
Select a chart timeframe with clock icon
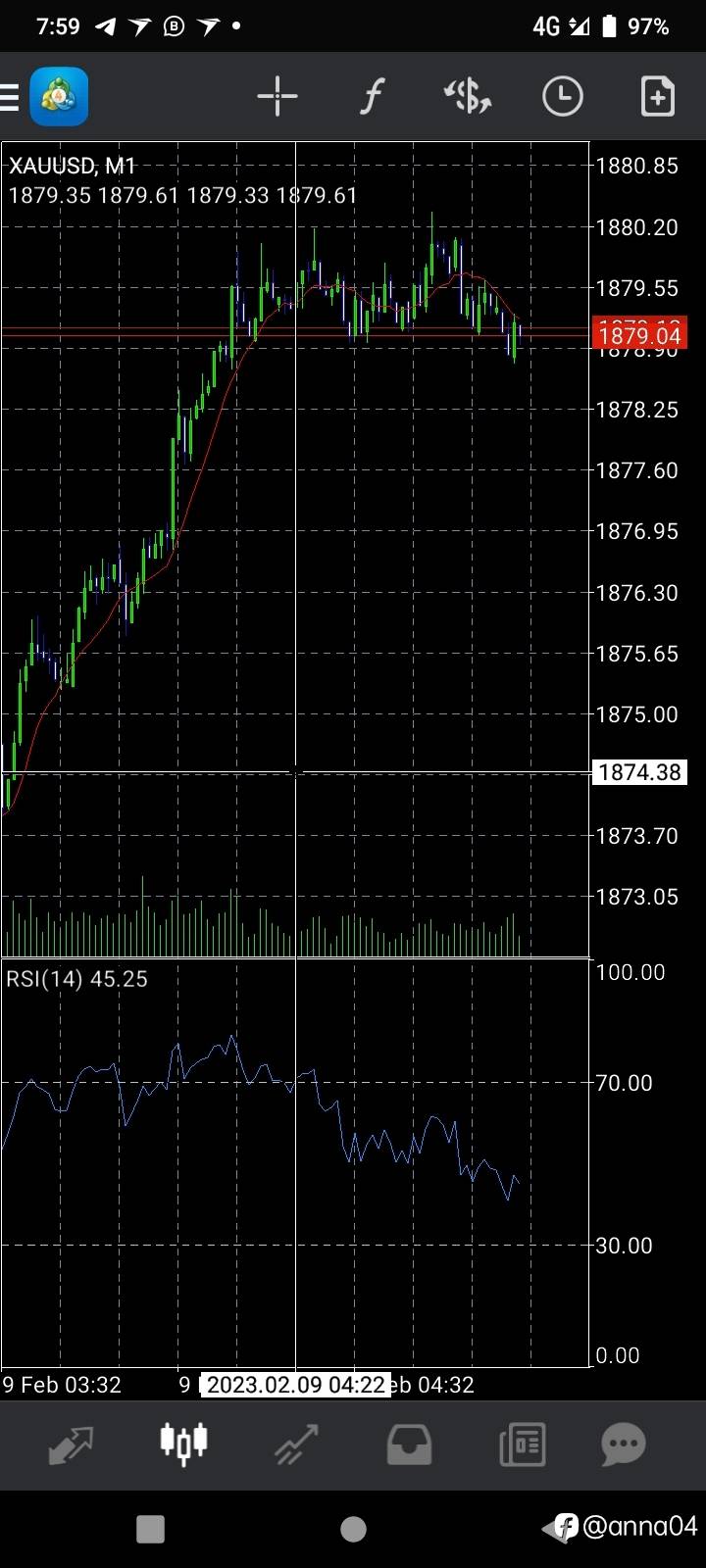pyautogui.click(x=563, y=96)
